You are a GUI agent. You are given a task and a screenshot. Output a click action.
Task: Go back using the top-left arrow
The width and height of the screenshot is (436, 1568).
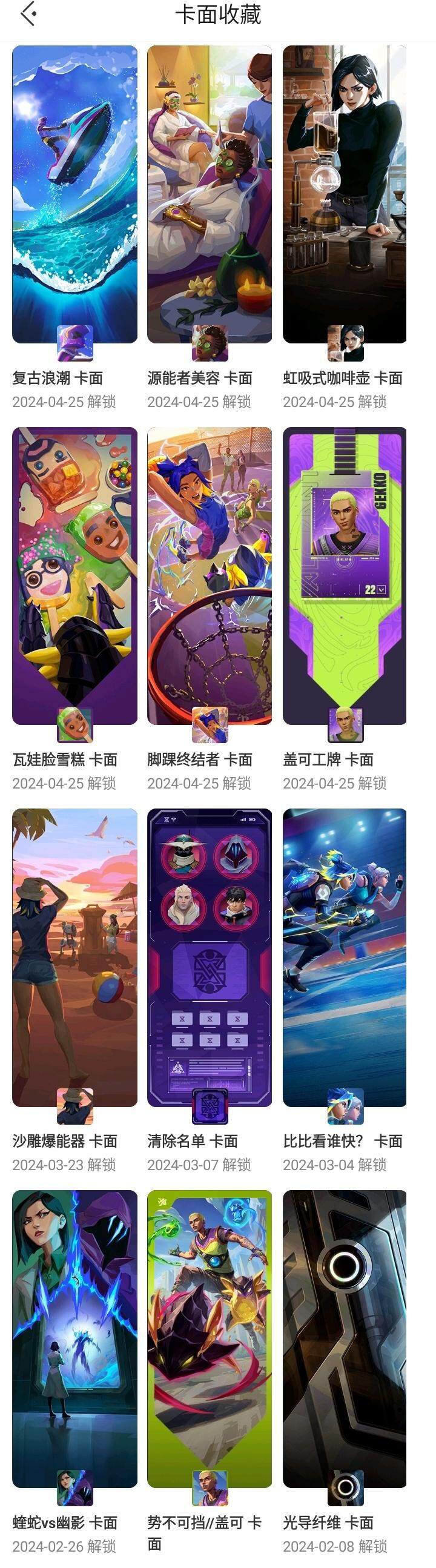(x=28, y=15)
